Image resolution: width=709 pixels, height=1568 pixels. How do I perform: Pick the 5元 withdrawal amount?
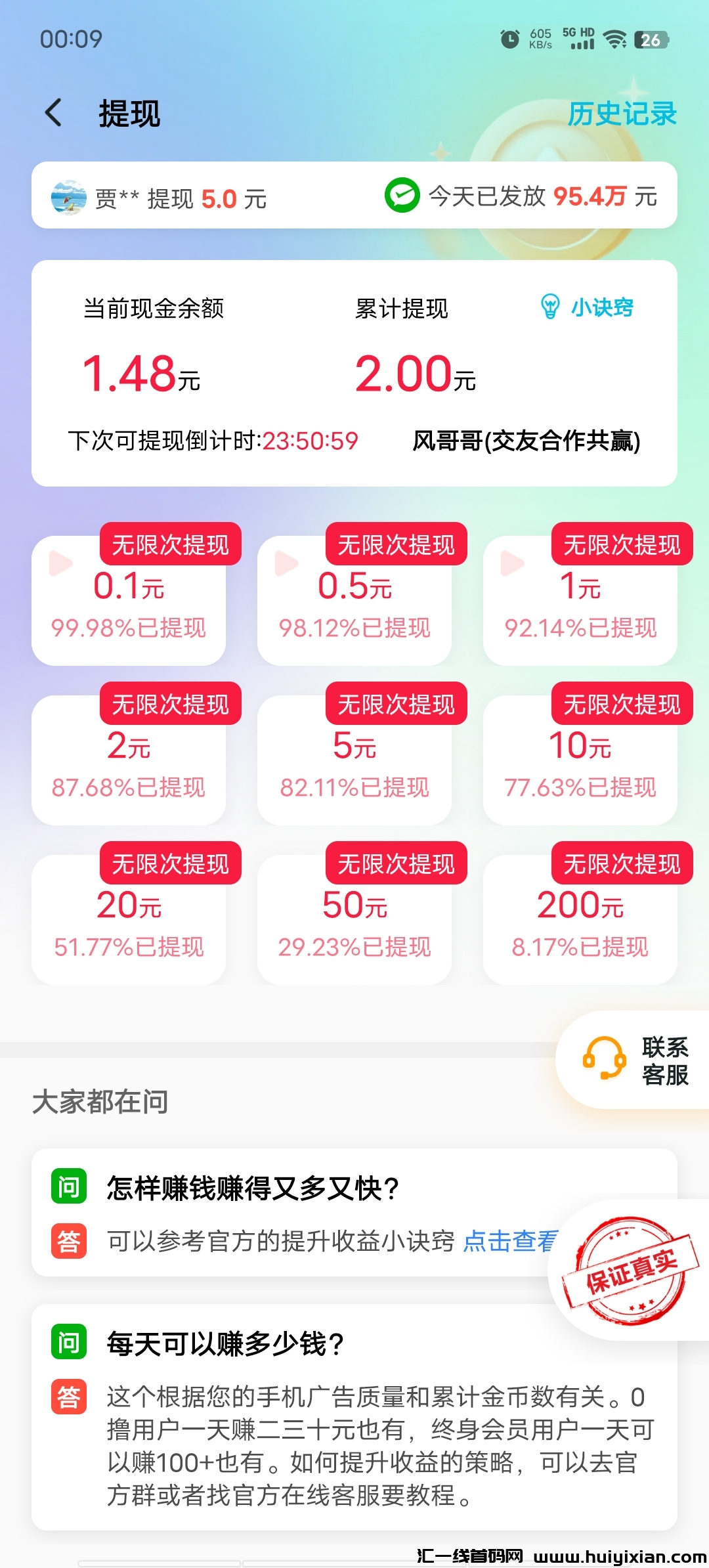pos(354,761)
